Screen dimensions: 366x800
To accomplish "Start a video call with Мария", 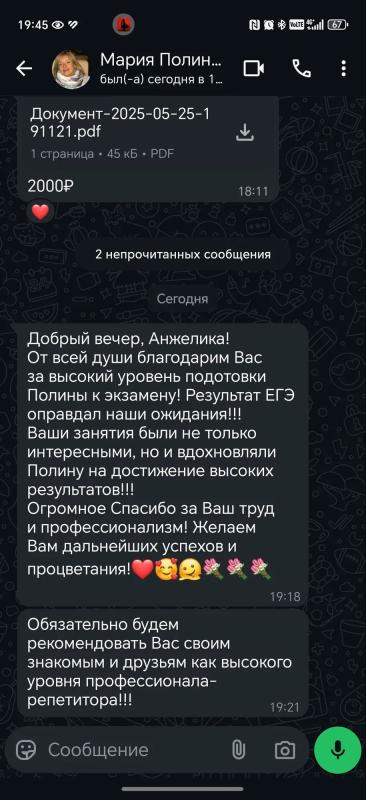I will [x=254, y=68].
